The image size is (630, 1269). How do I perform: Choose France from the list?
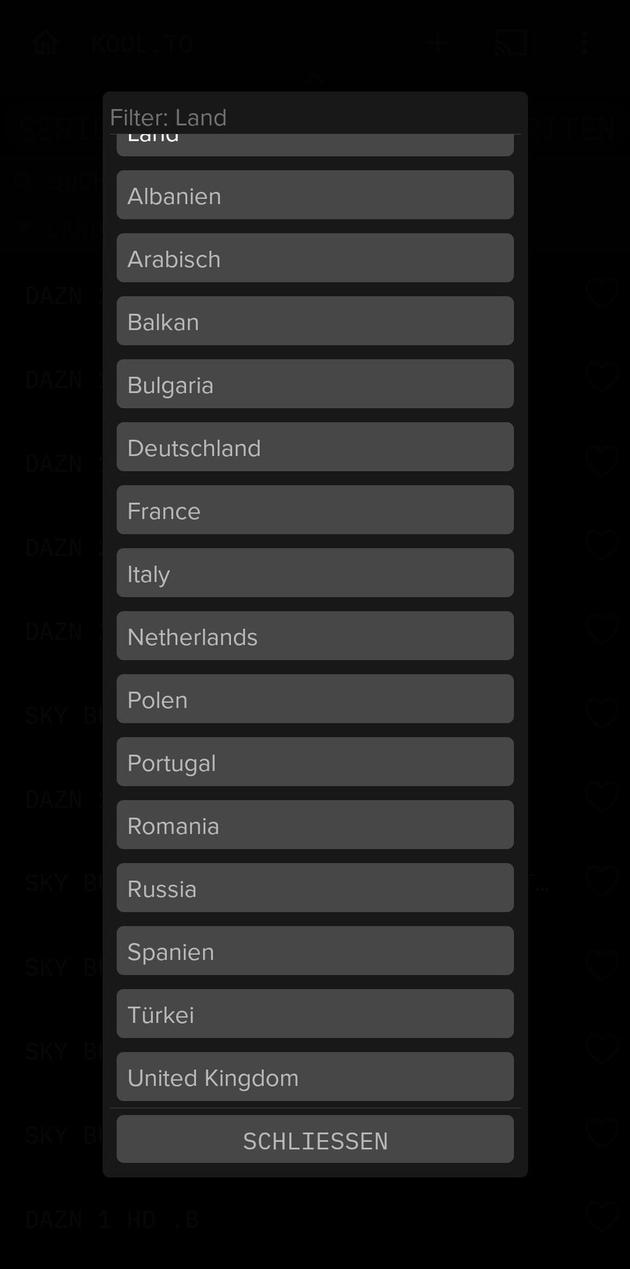click(x=315, y=510)
